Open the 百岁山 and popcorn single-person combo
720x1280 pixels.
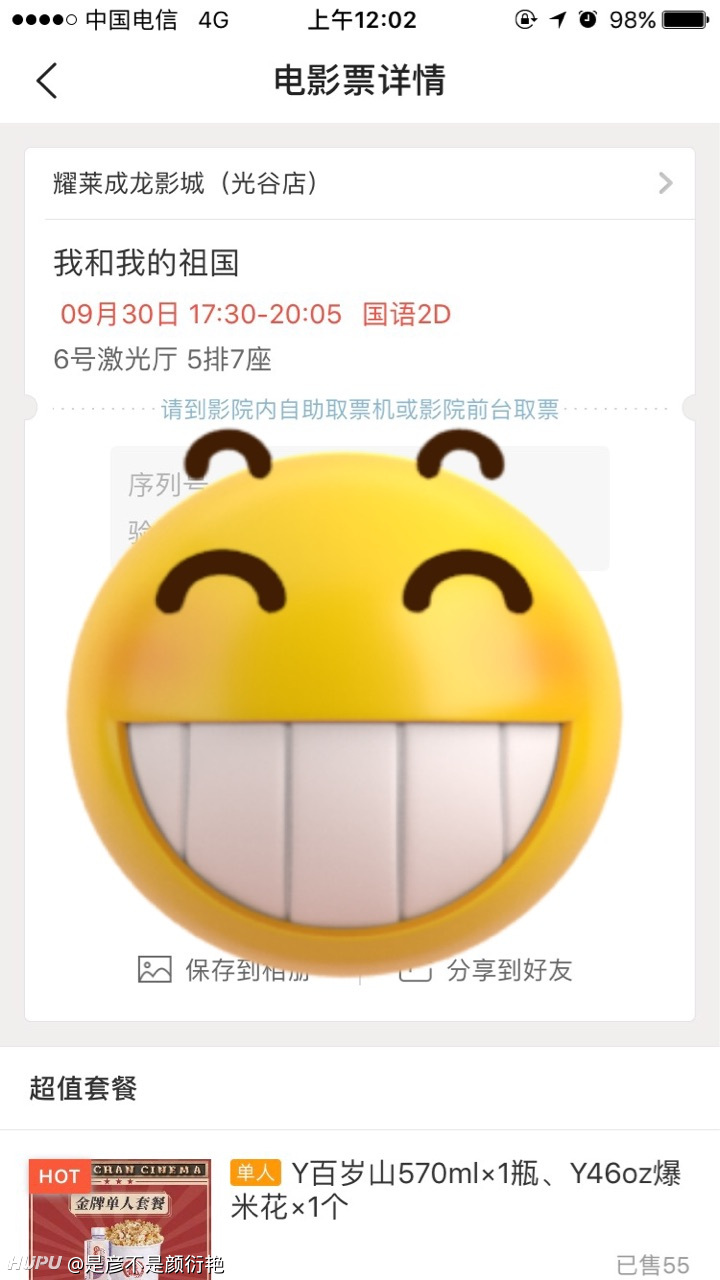[x=360, y=1205]
